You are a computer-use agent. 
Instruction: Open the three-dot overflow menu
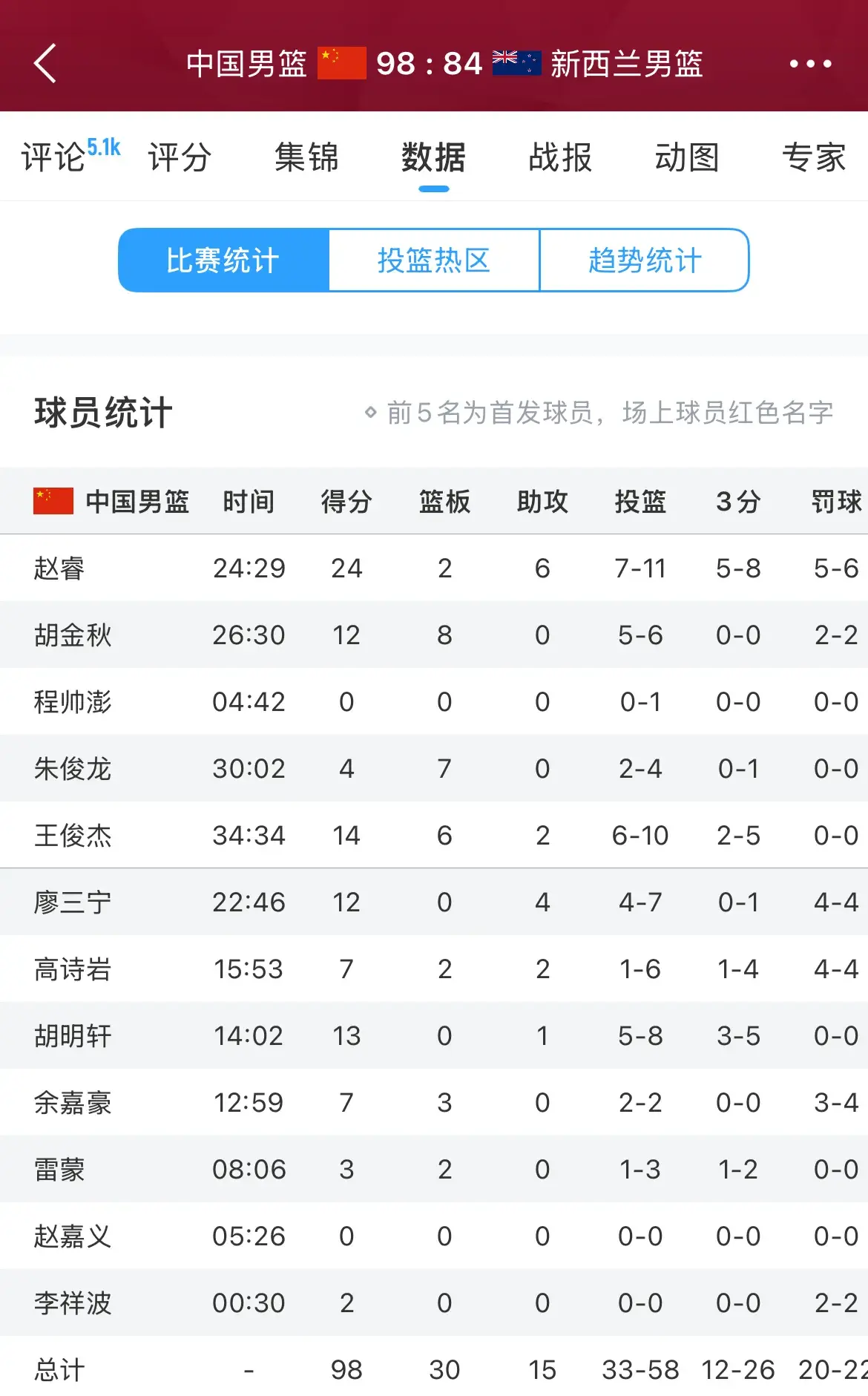pyautogui.click(x=810, y=64)
